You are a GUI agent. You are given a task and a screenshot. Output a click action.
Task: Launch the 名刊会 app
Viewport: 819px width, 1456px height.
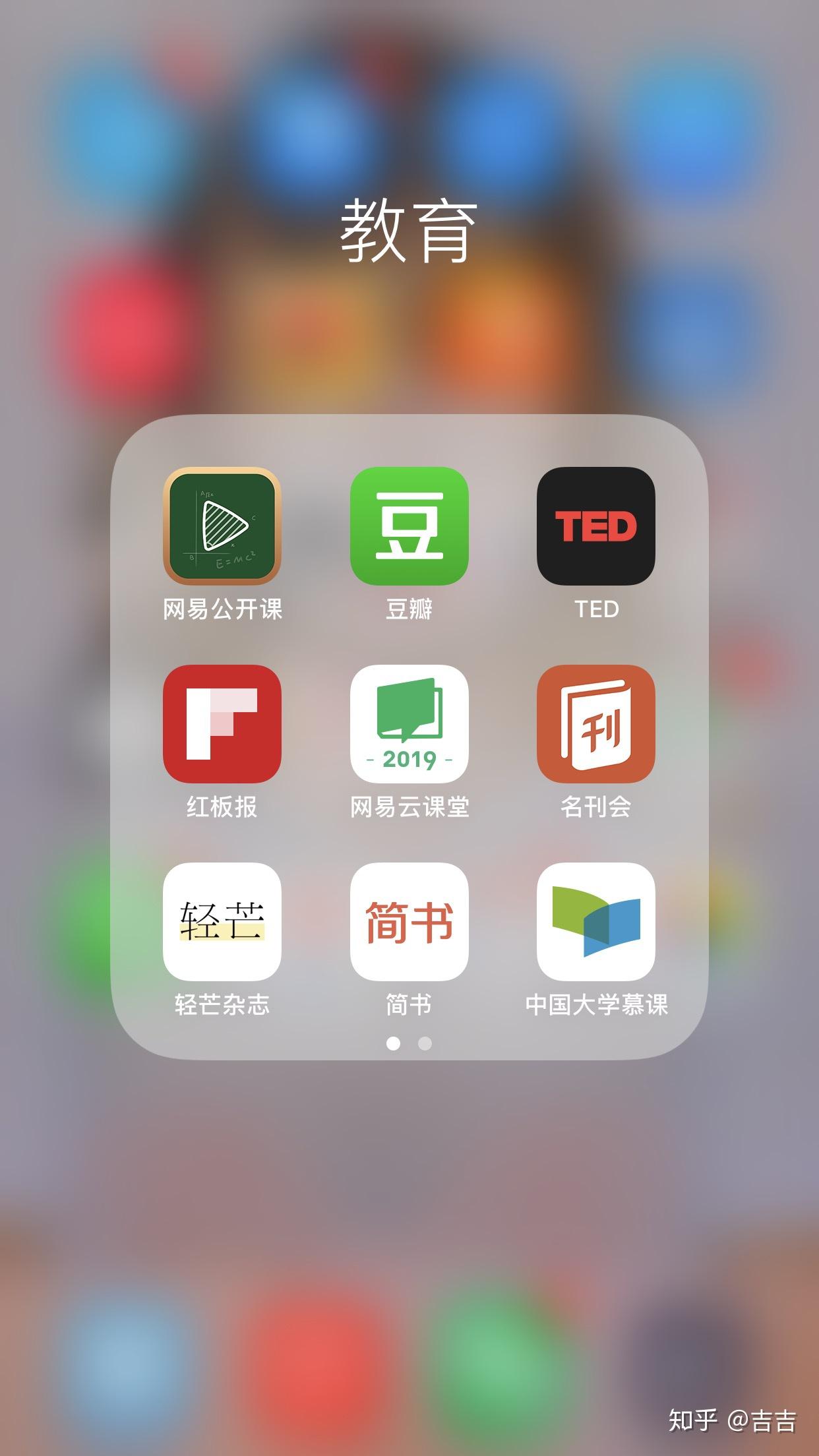595,724
